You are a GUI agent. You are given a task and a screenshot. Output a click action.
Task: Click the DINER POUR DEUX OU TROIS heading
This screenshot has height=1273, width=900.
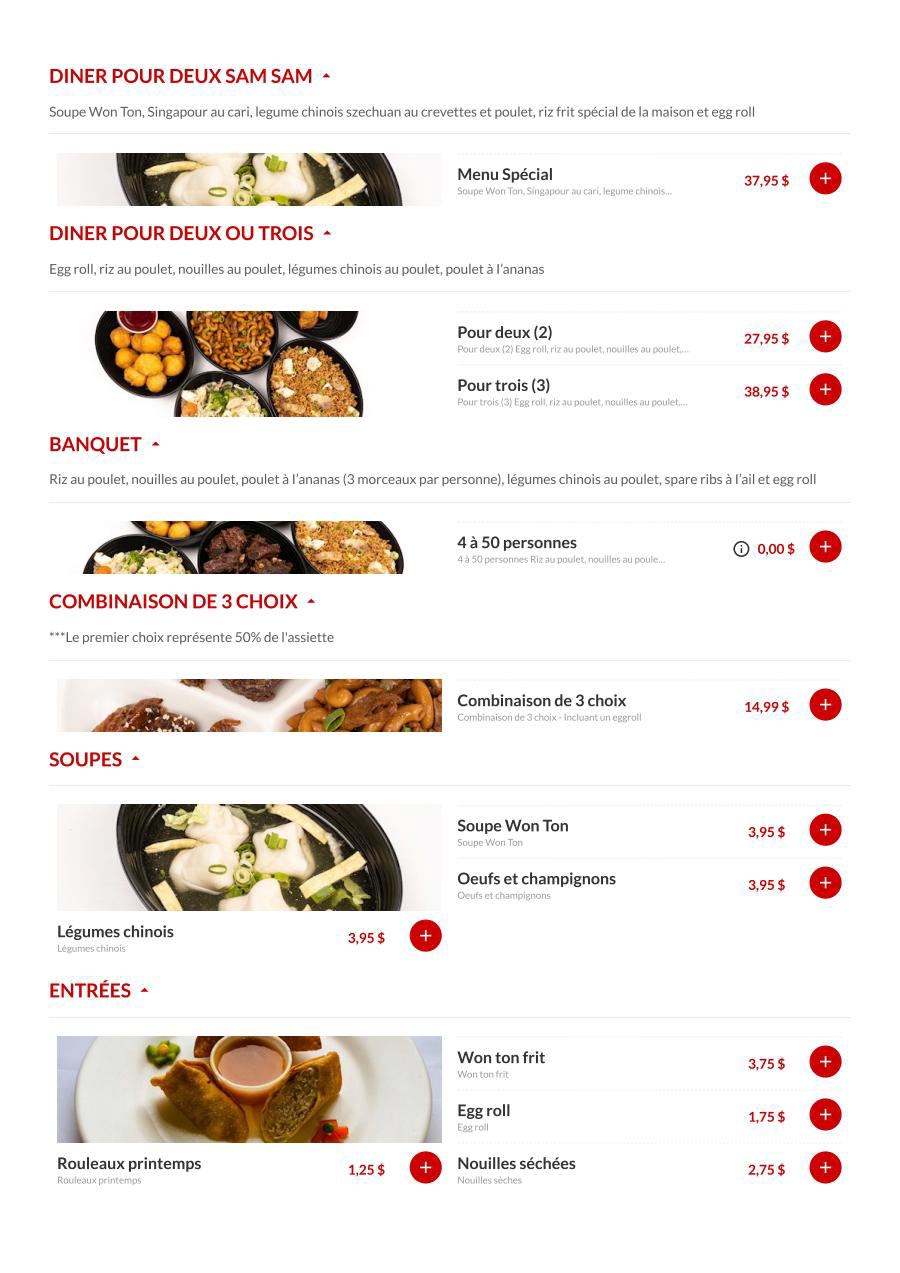pyautogui.click(x=182, y=232)
